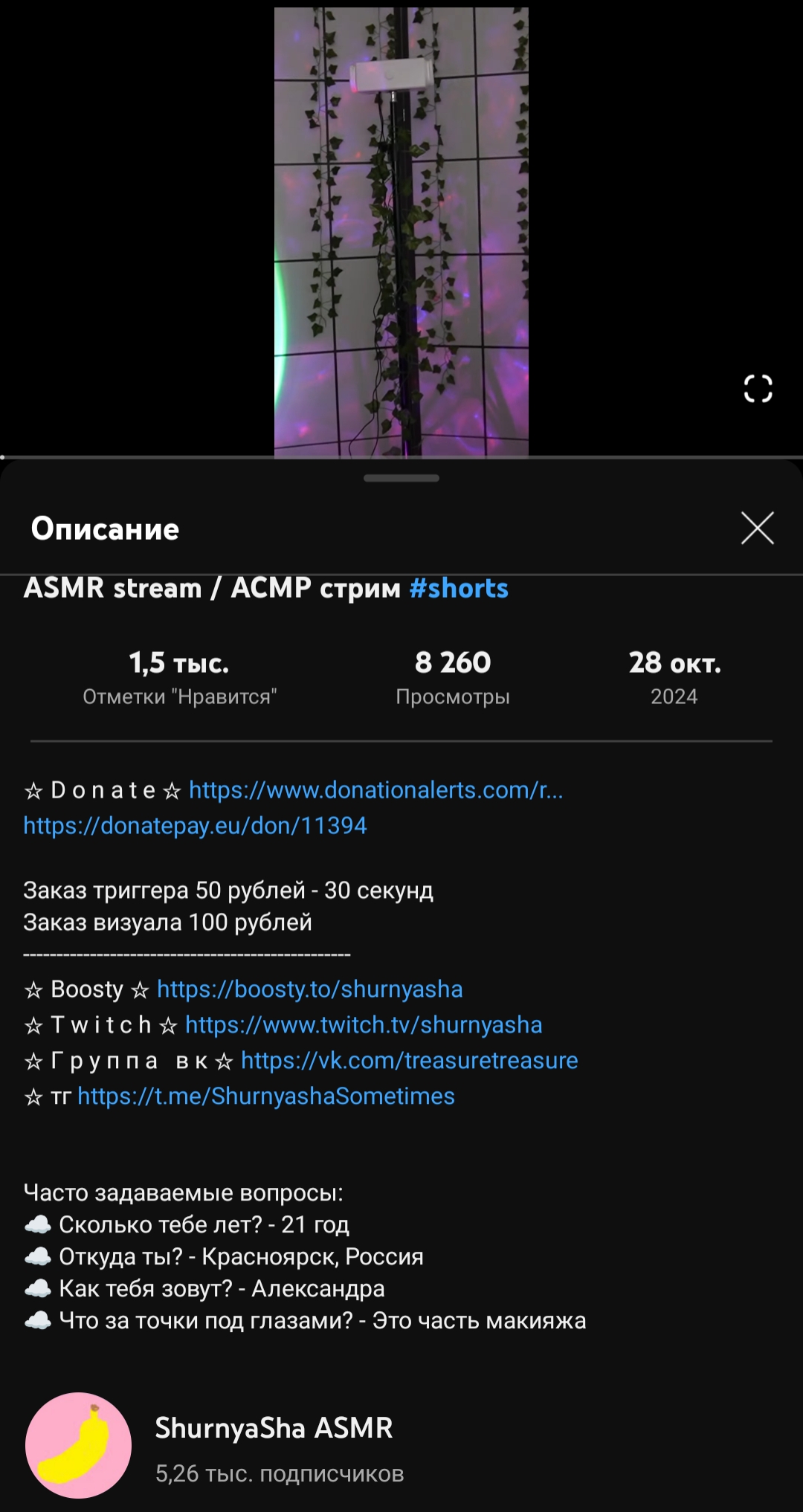Close the Описание panel

click(x=757, y=528)
